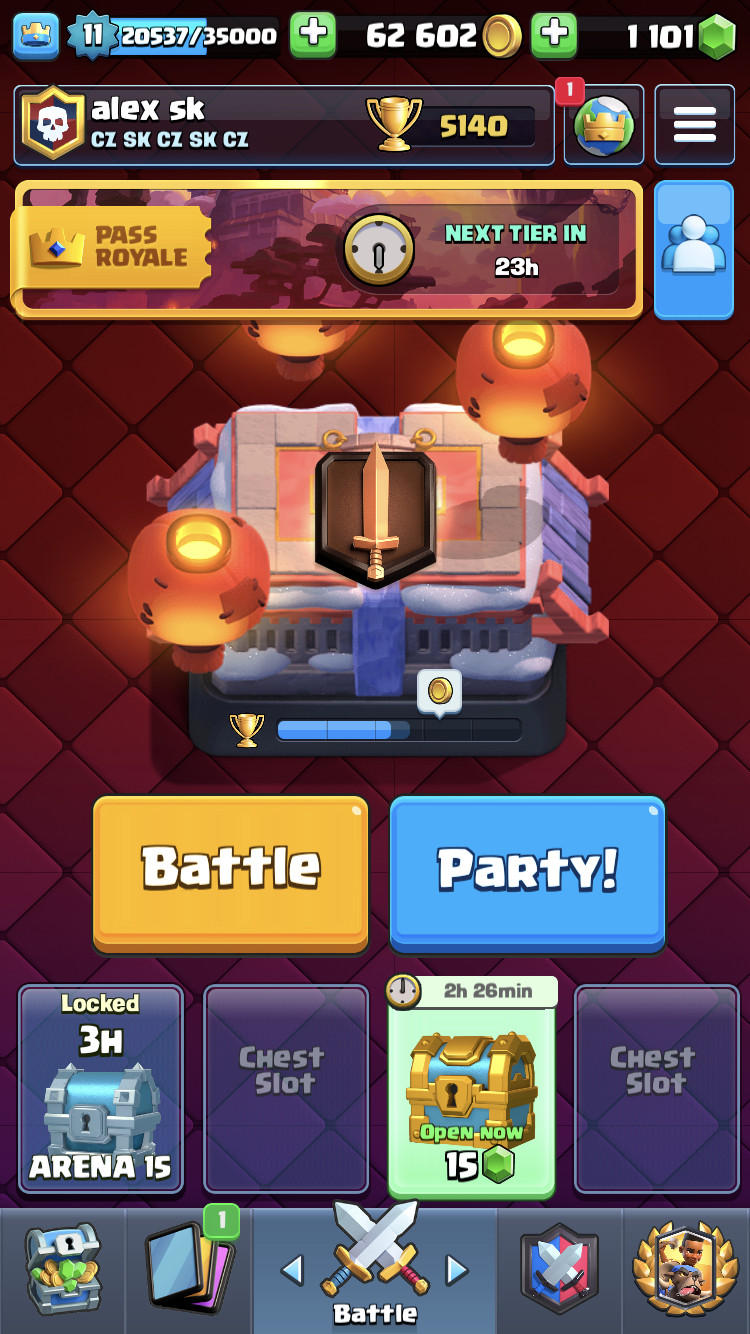
Task: Open the friends social button
Action: coord(694,249)
